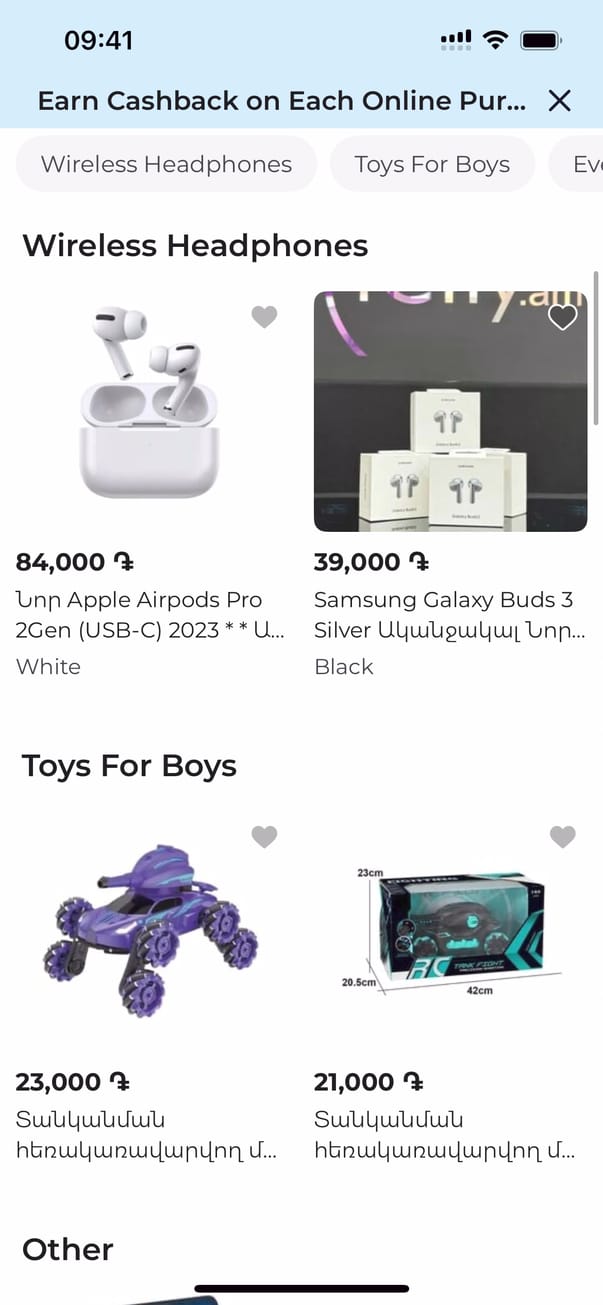Select the Toys For Boys chip
Image resolution: width=603 pixels, height=1305 pixels.
coord(432,164)
